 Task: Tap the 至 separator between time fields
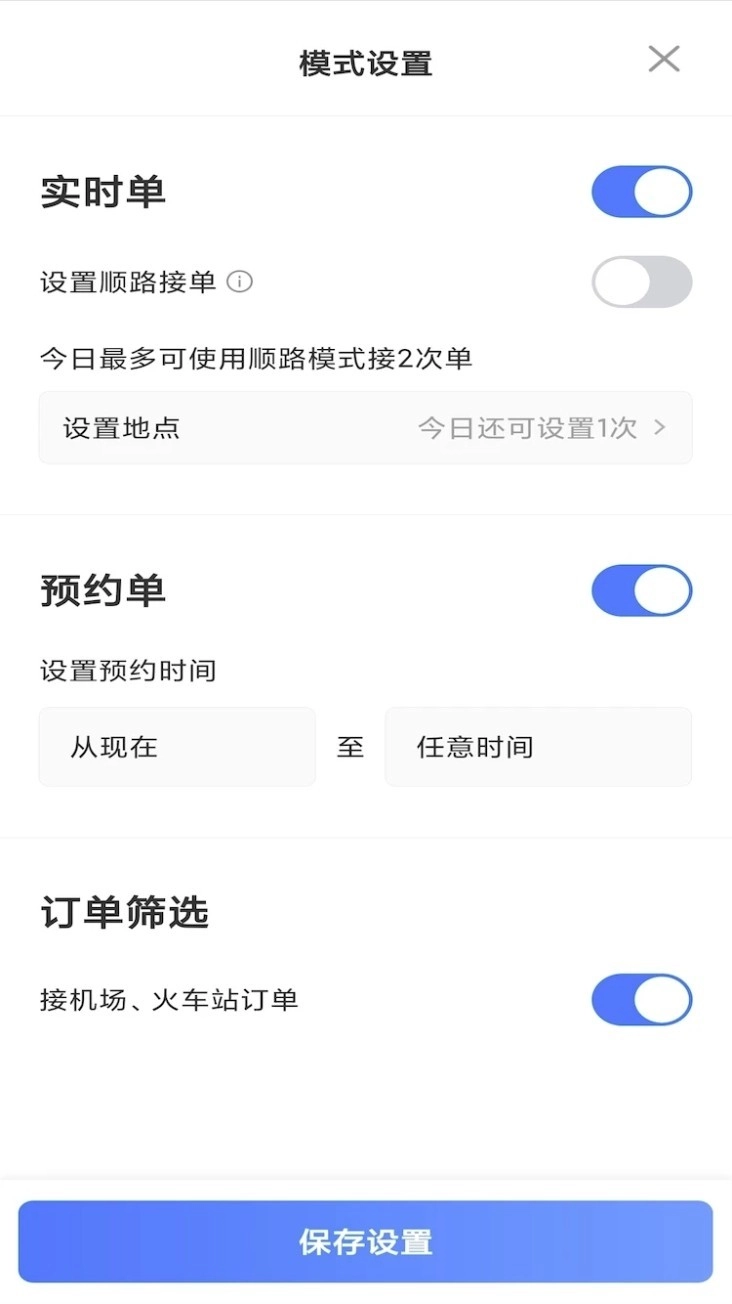click(350, 747)
